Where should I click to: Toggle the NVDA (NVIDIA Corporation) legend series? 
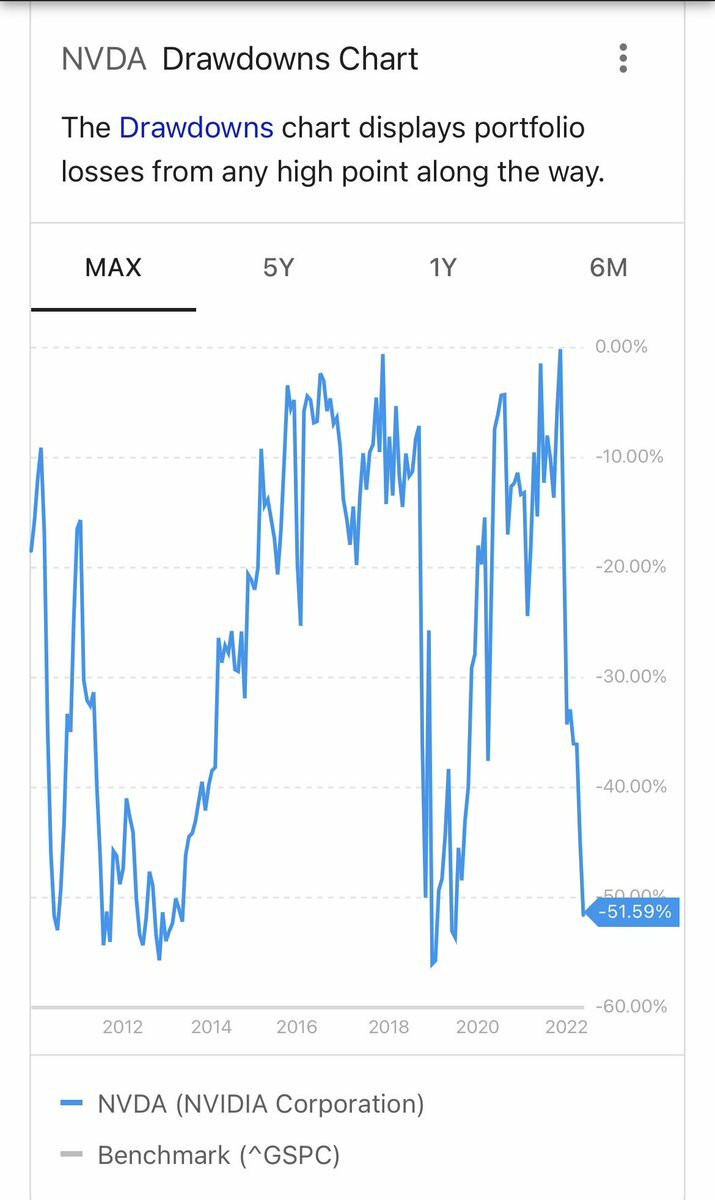tap(242, 1104)
